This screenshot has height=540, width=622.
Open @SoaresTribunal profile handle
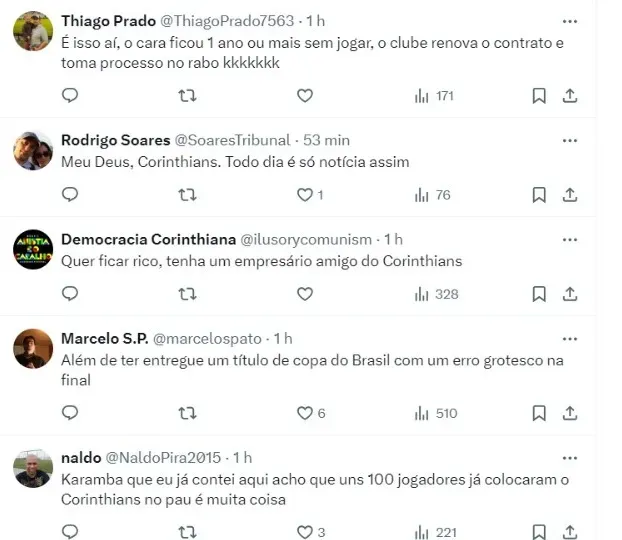point(232,140)
